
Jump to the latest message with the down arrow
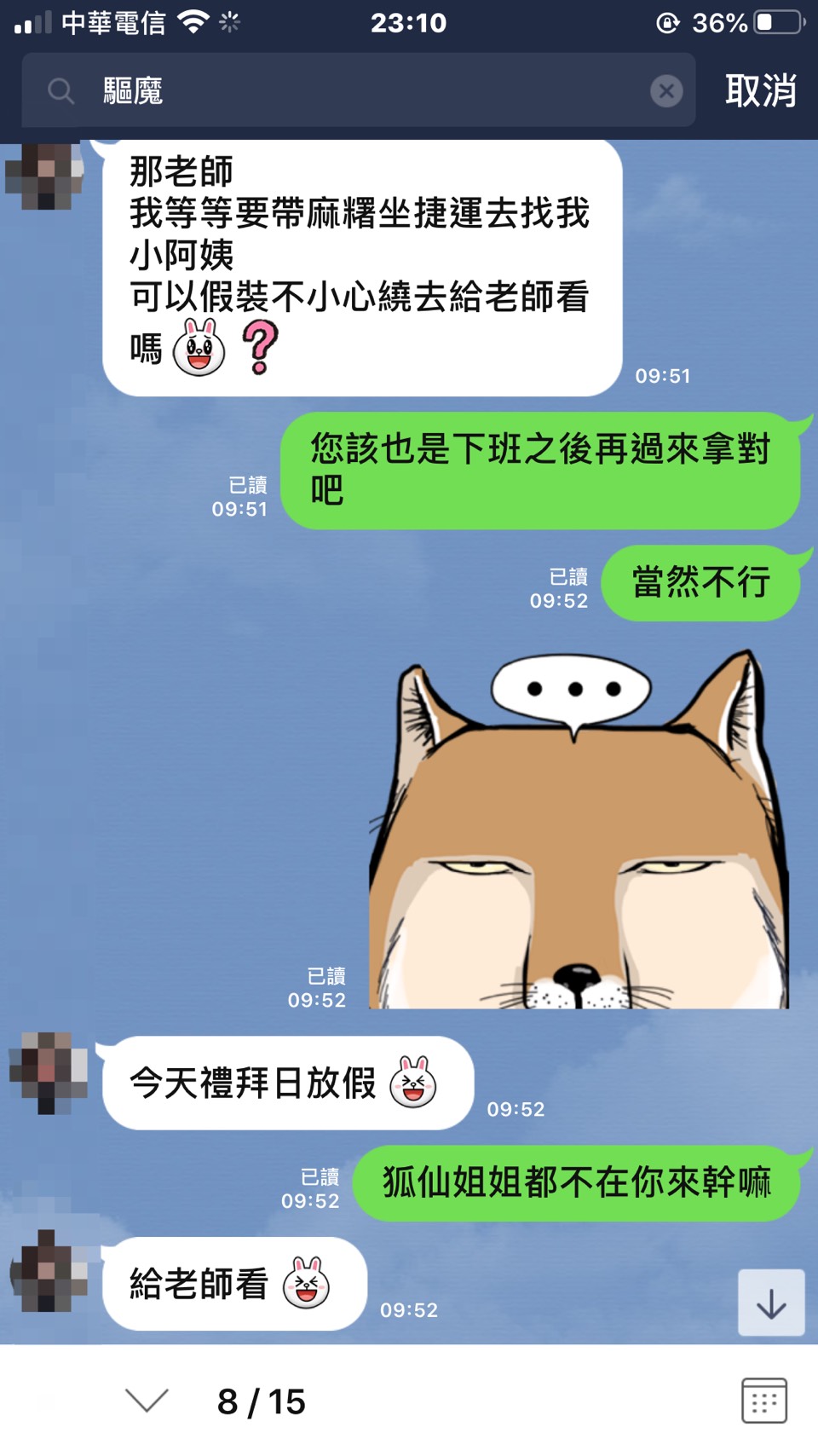coord(770,1303)
